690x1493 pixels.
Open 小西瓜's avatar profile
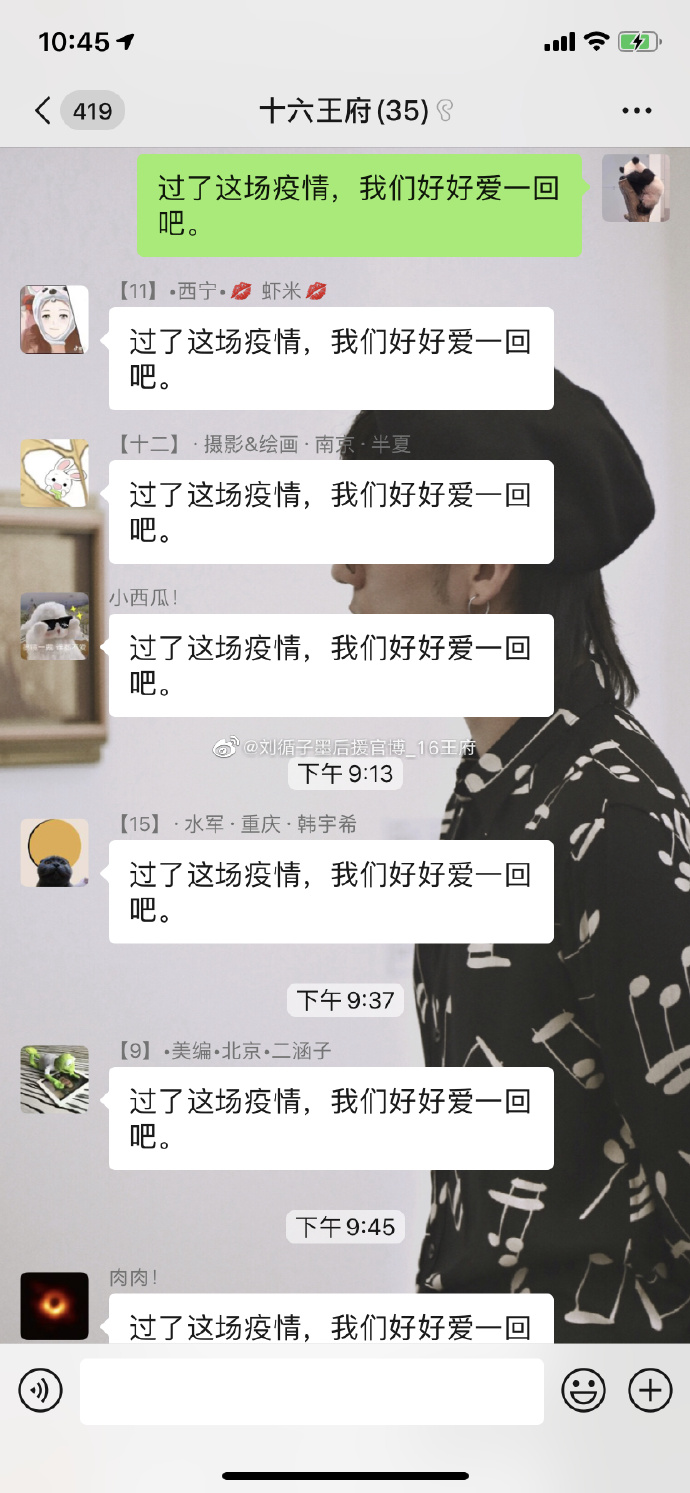55,627
